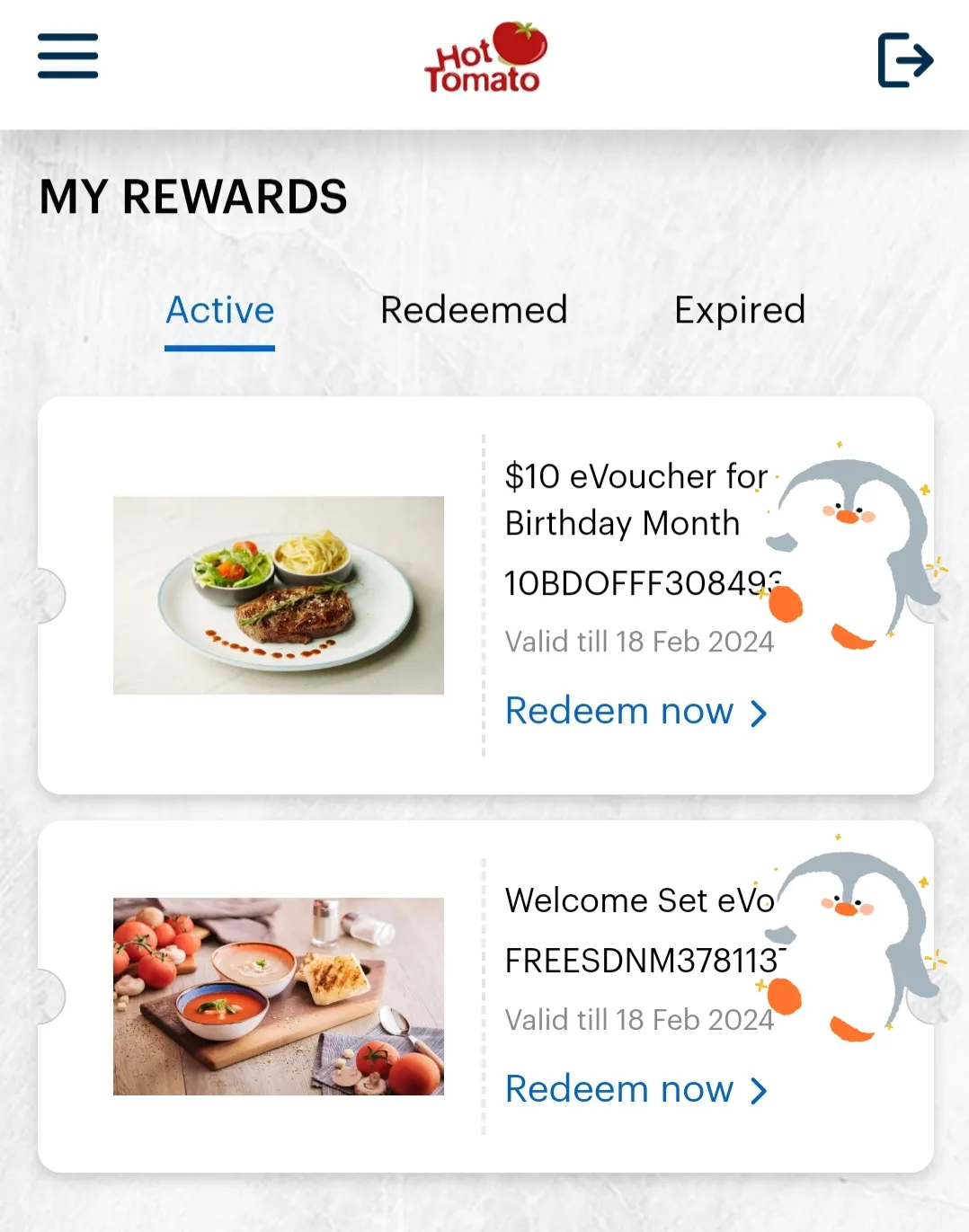
Task: Select the Active tab
Action: (220, 311)
